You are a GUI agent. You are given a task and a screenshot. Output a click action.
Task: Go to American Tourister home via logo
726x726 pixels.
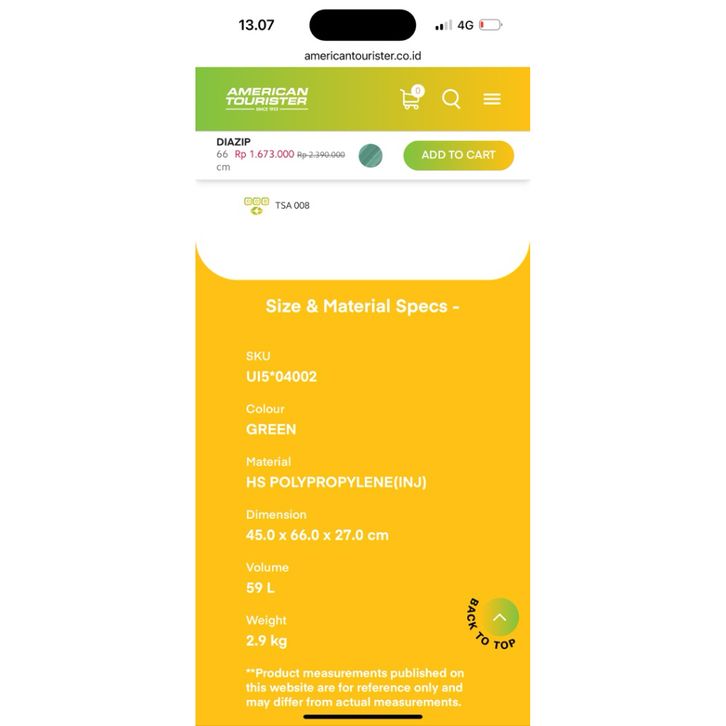click(267, 98)
